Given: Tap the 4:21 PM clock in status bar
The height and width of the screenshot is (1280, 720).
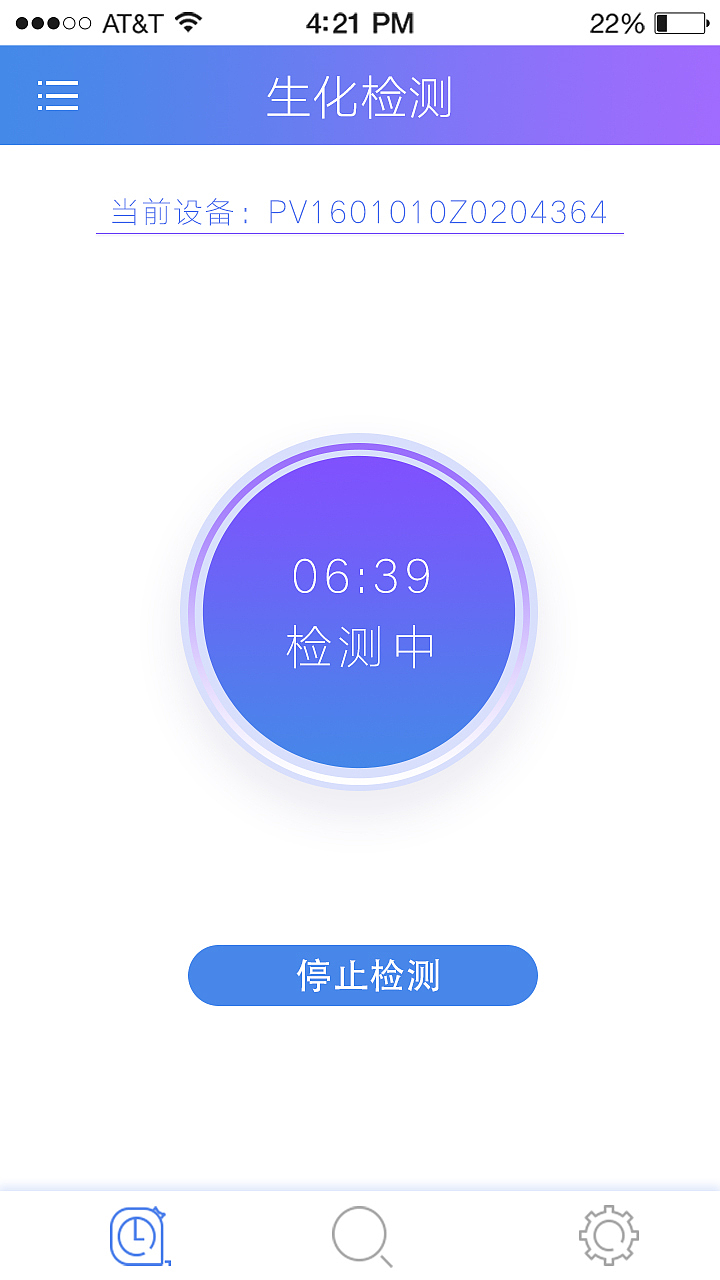Looking at the screenshot, I should (x=358, y=20).
